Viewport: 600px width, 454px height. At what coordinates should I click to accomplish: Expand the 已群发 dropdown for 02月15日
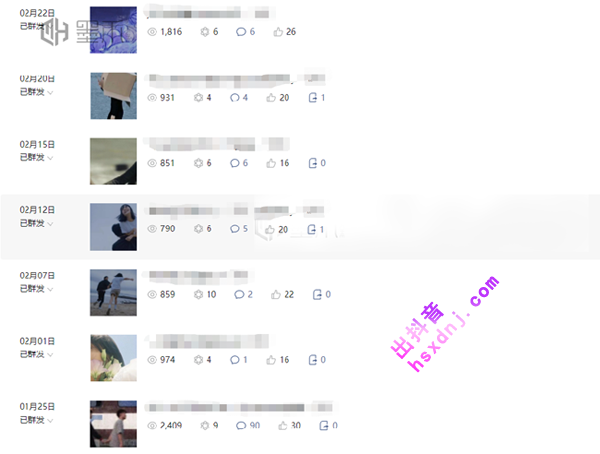pos(50,158)
